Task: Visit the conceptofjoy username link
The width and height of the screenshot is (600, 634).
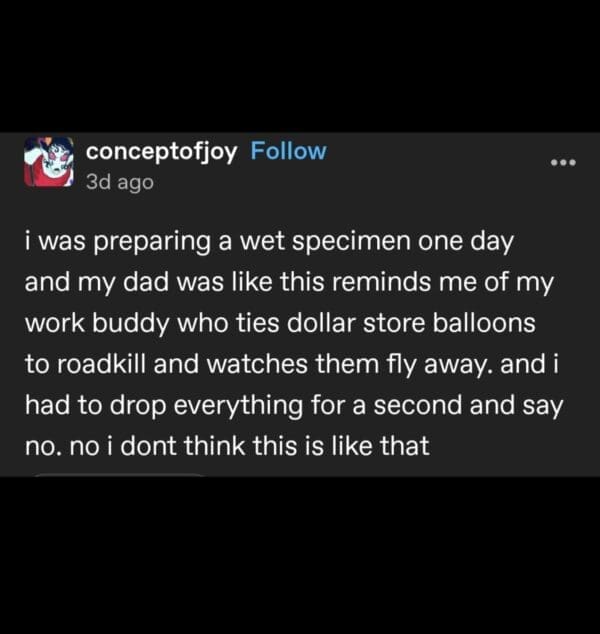Action: [x=163, y=151]
